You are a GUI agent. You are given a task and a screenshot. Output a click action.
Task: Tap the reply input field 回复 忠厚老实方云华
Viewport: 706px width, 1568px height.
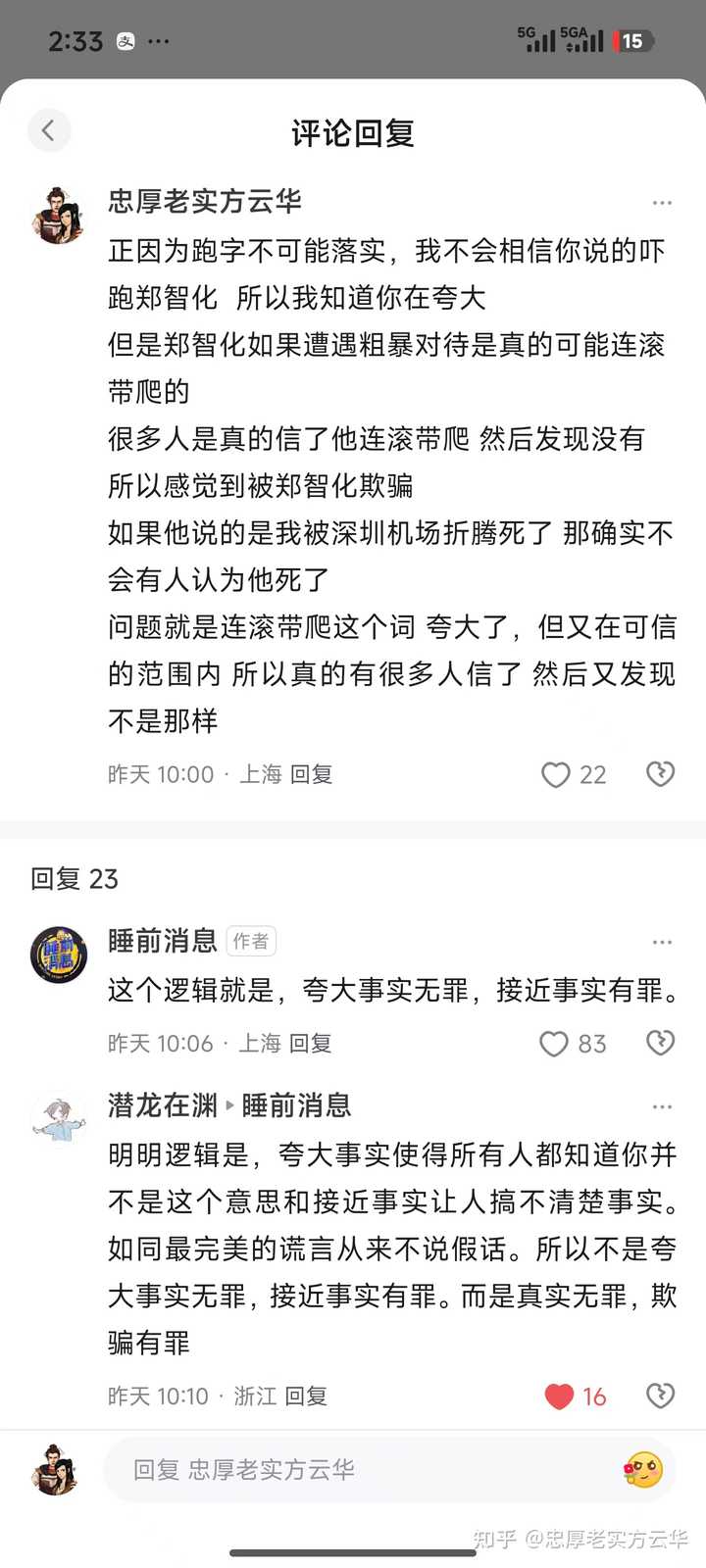click(x=343, y=1469)
